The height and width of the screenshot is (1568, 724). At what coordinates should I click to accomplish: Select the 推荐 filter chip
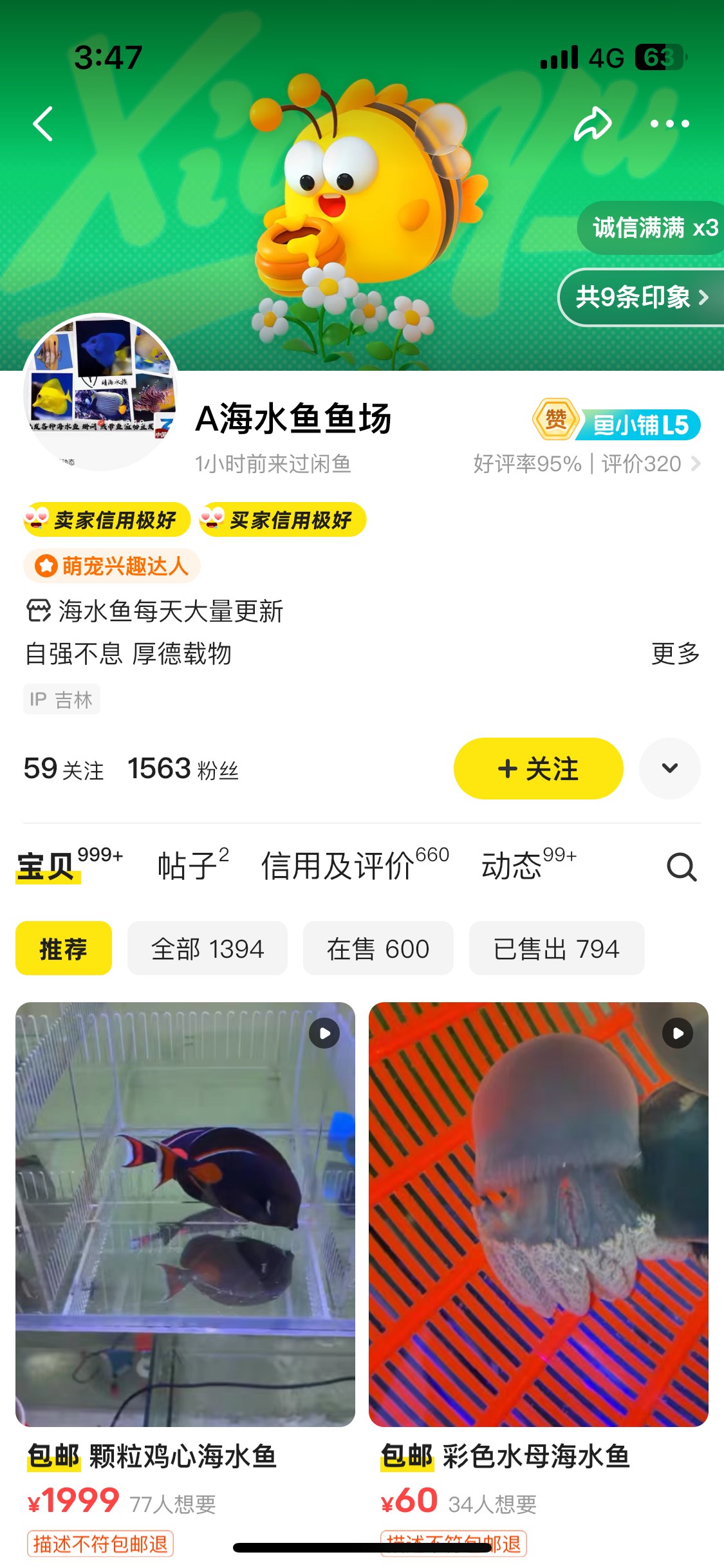point(64,948)
